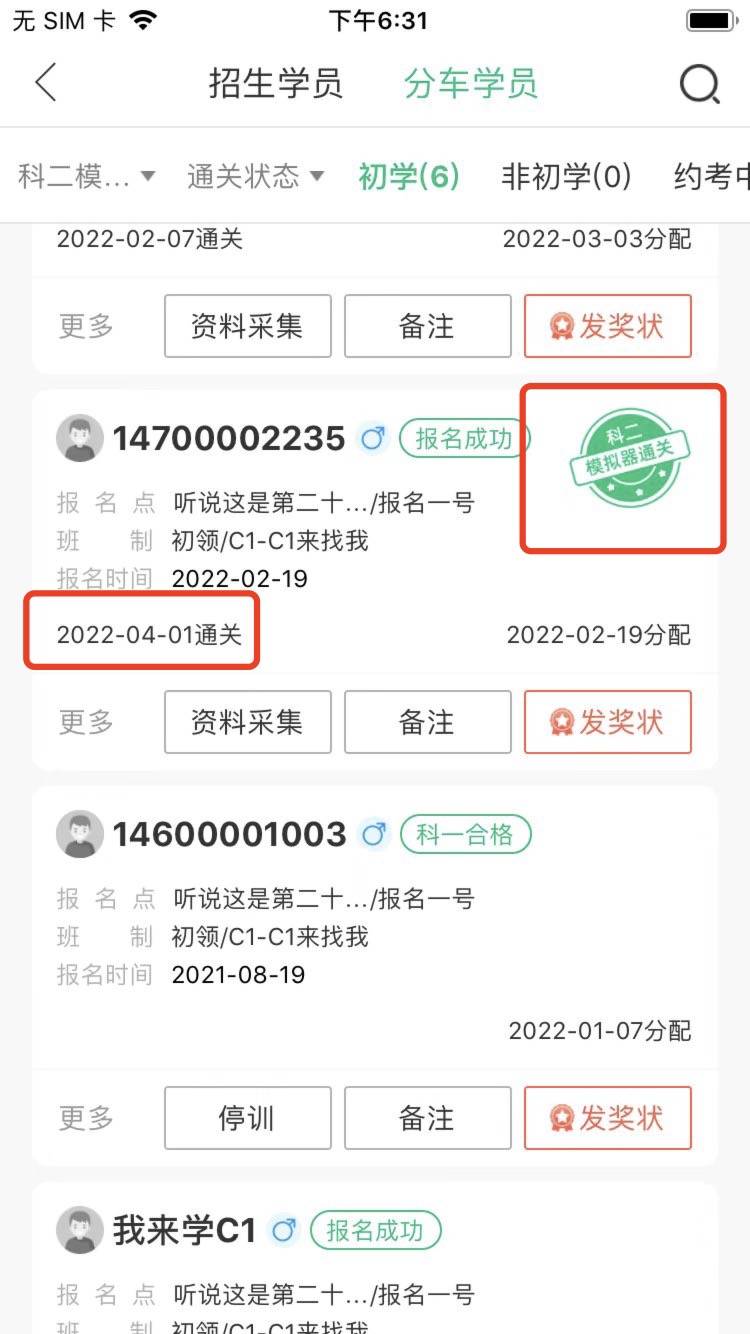Switch to the 非初学(0) tab

[566, 177]
